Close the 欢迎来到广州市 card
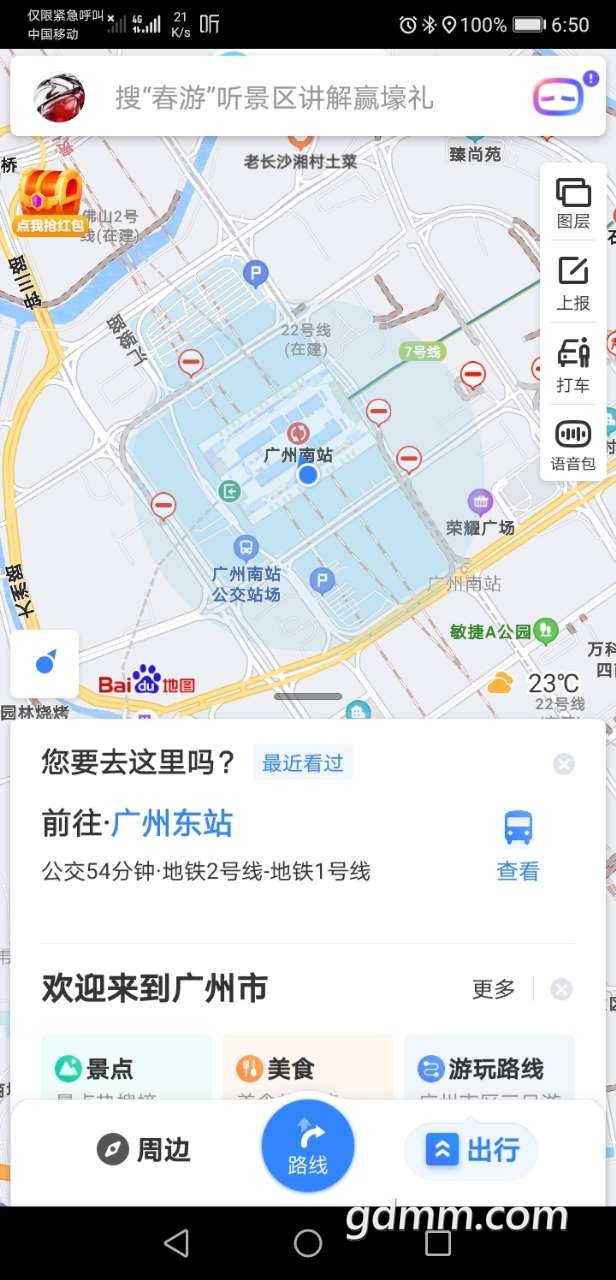The height and width of the screenshot is (1280, 616). [x=562, y=989]
